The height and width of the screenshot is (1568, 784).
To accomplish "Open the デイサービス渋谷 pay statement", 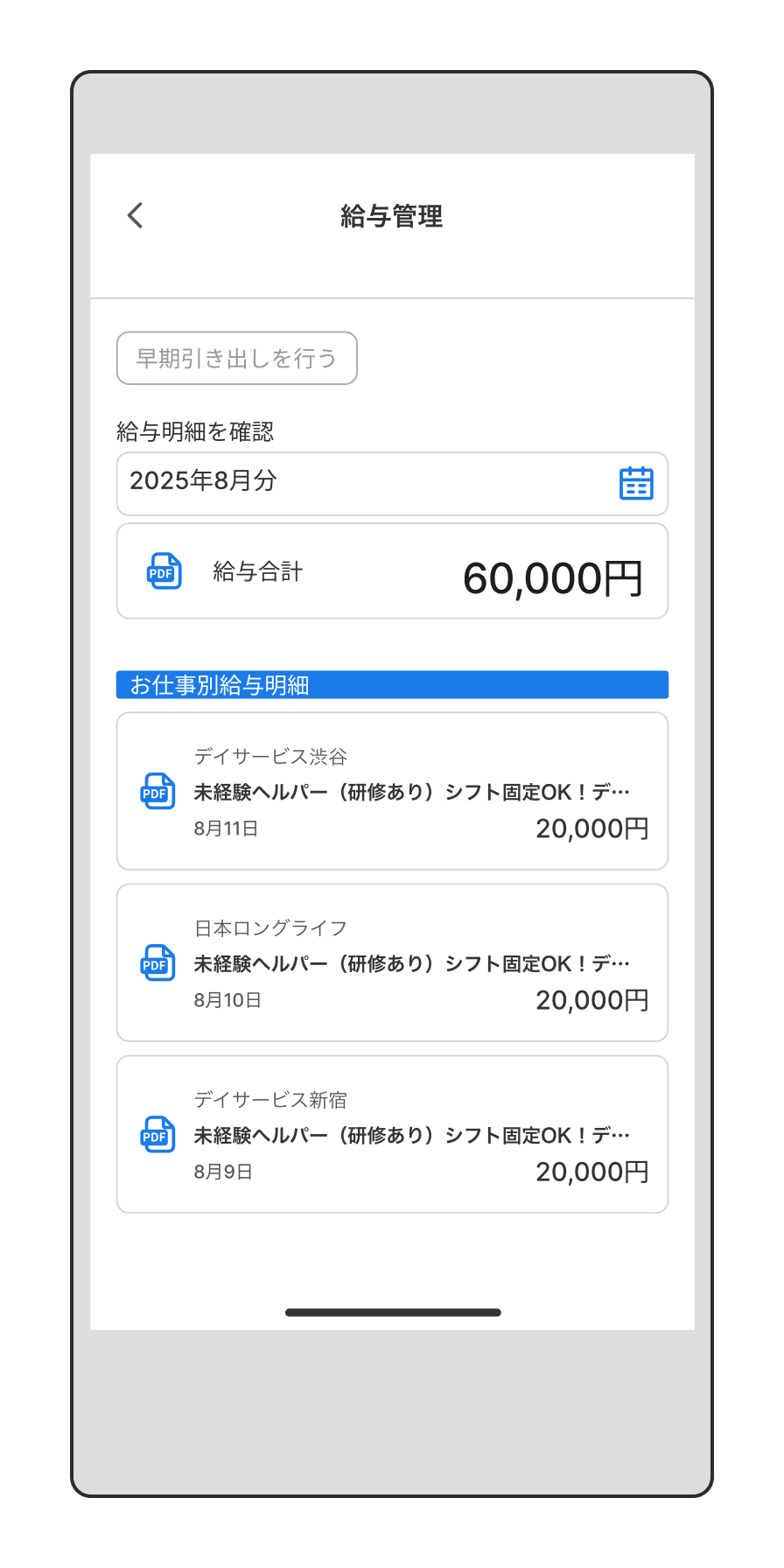I will 392,791.
